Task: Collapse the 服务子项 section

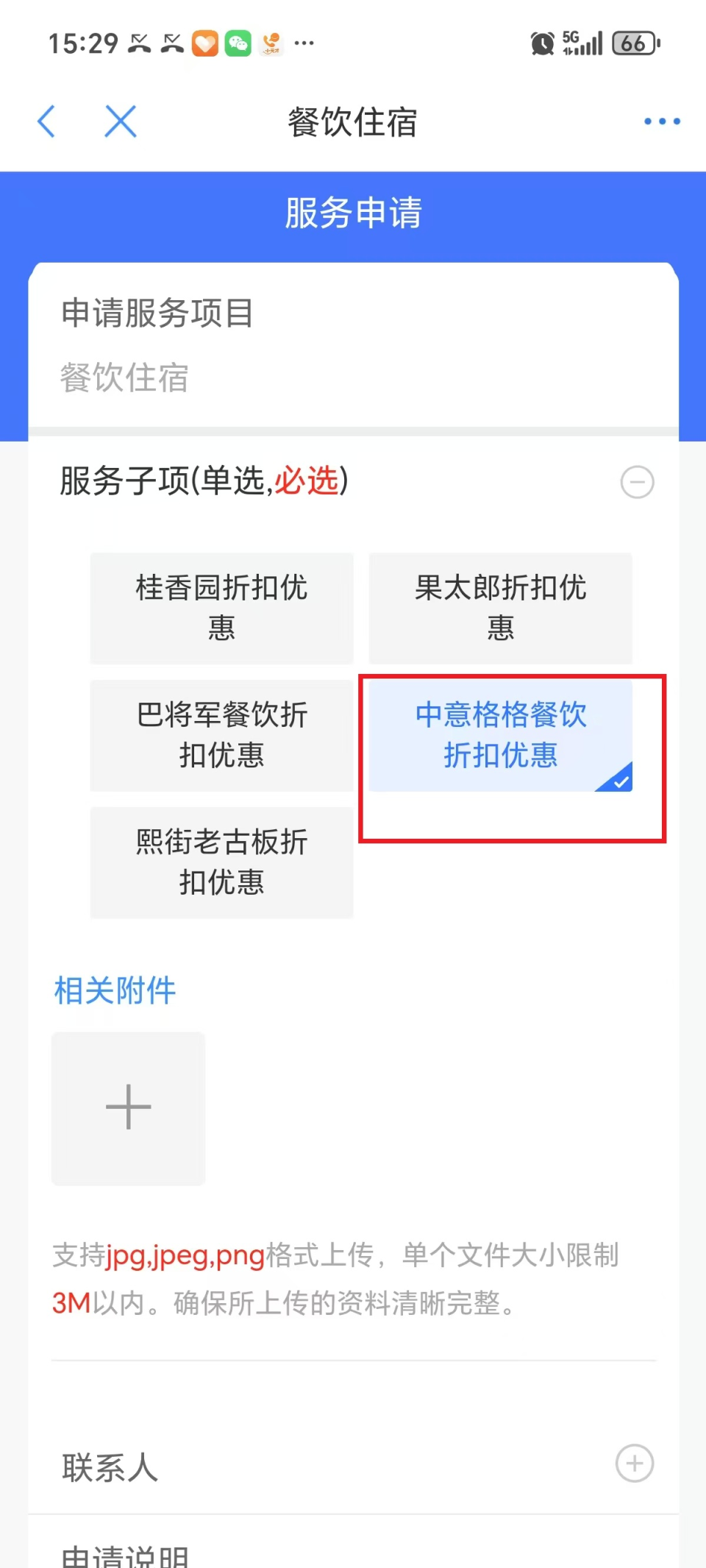Action: 637,483
